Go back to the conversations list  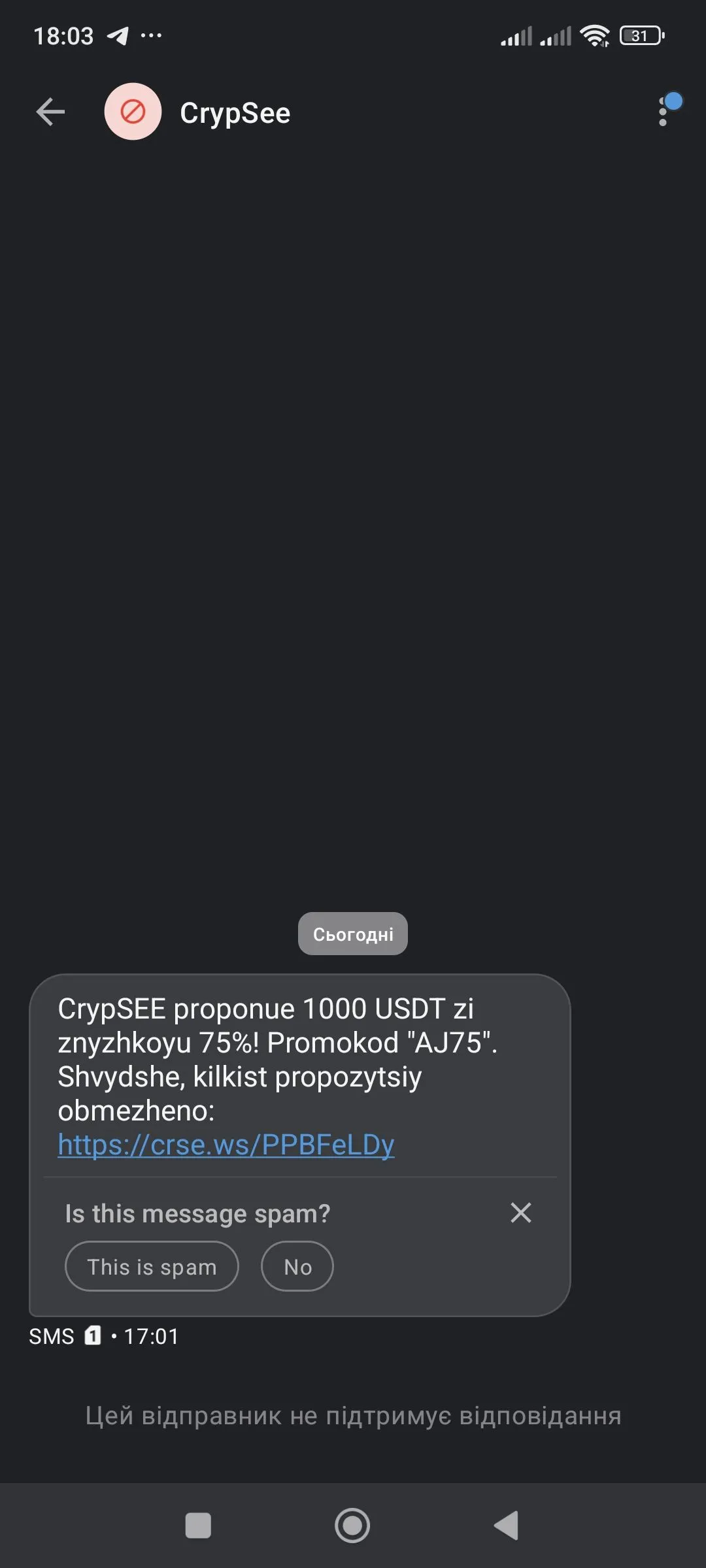[x=50, y=112]
